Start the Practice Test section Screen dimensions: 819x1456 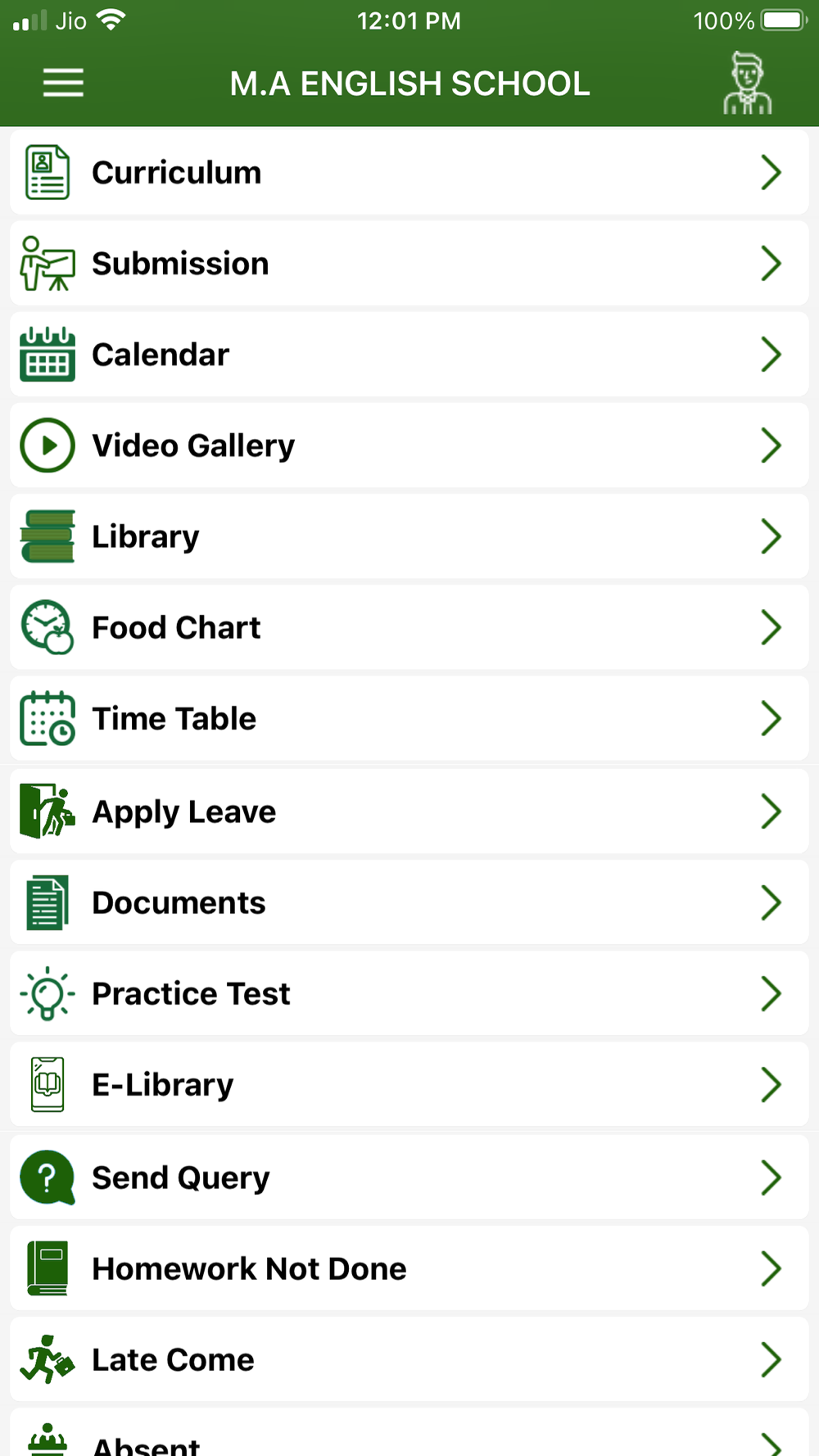[409, 993]
